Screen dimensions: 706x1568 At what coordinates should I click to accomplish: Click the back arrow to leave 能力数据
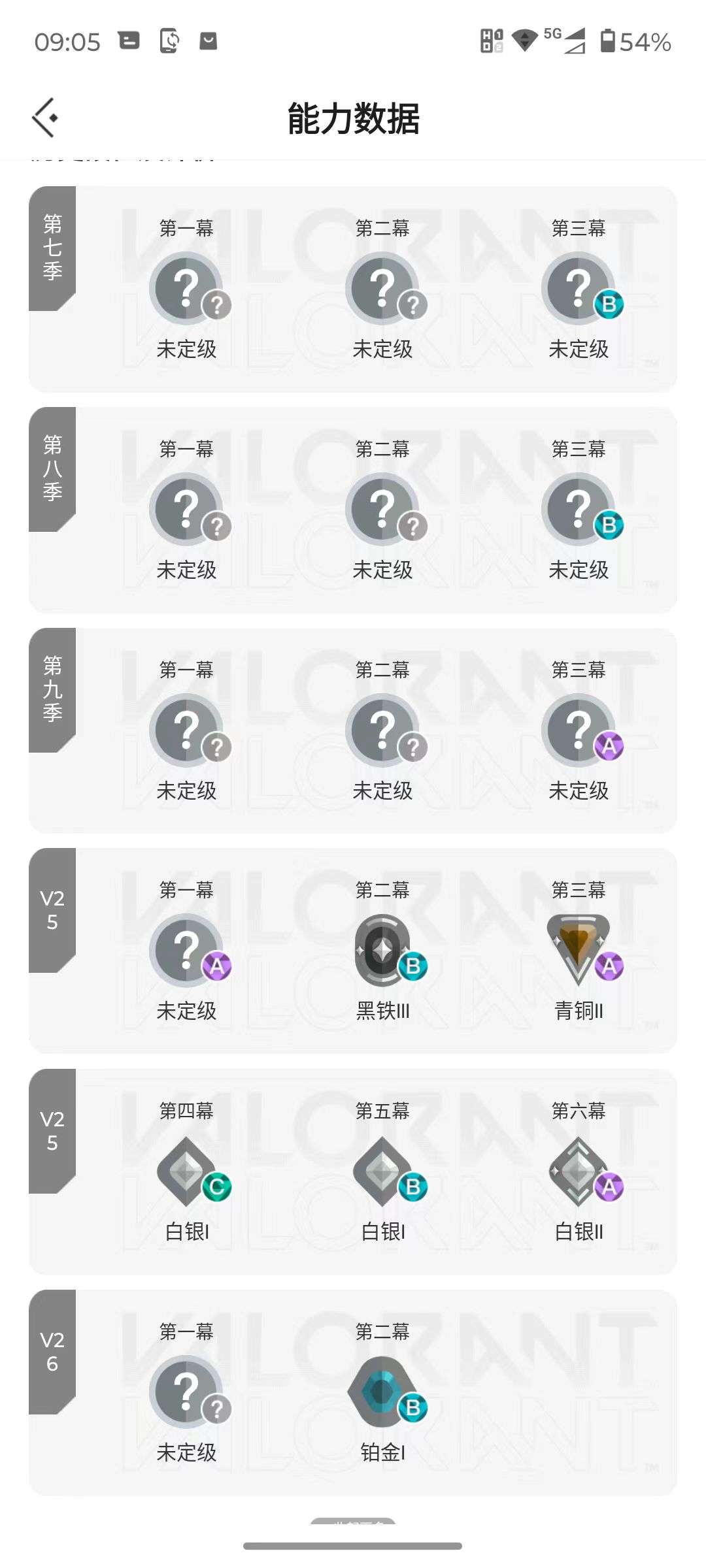tap(43, 116)
